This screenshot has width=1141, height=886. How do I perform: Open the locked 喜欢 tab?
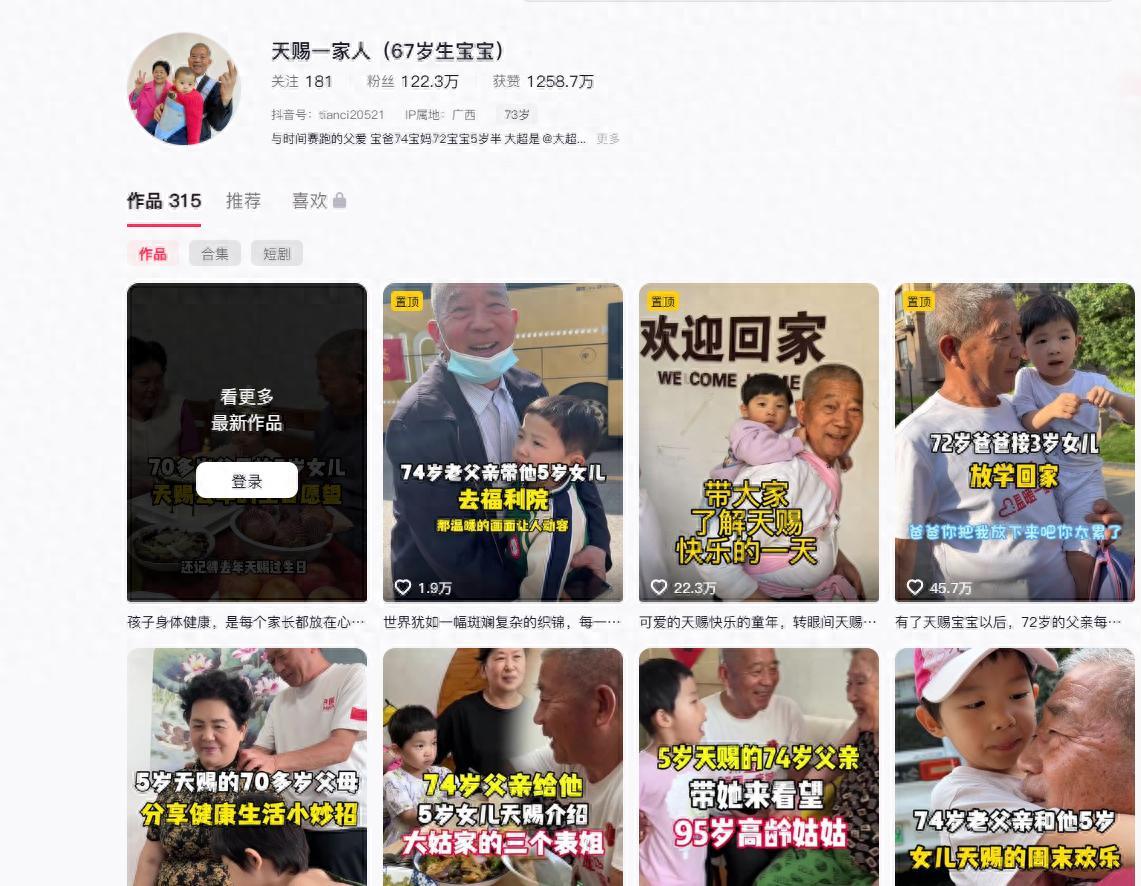pyautogui.click(x=318, y=201)
